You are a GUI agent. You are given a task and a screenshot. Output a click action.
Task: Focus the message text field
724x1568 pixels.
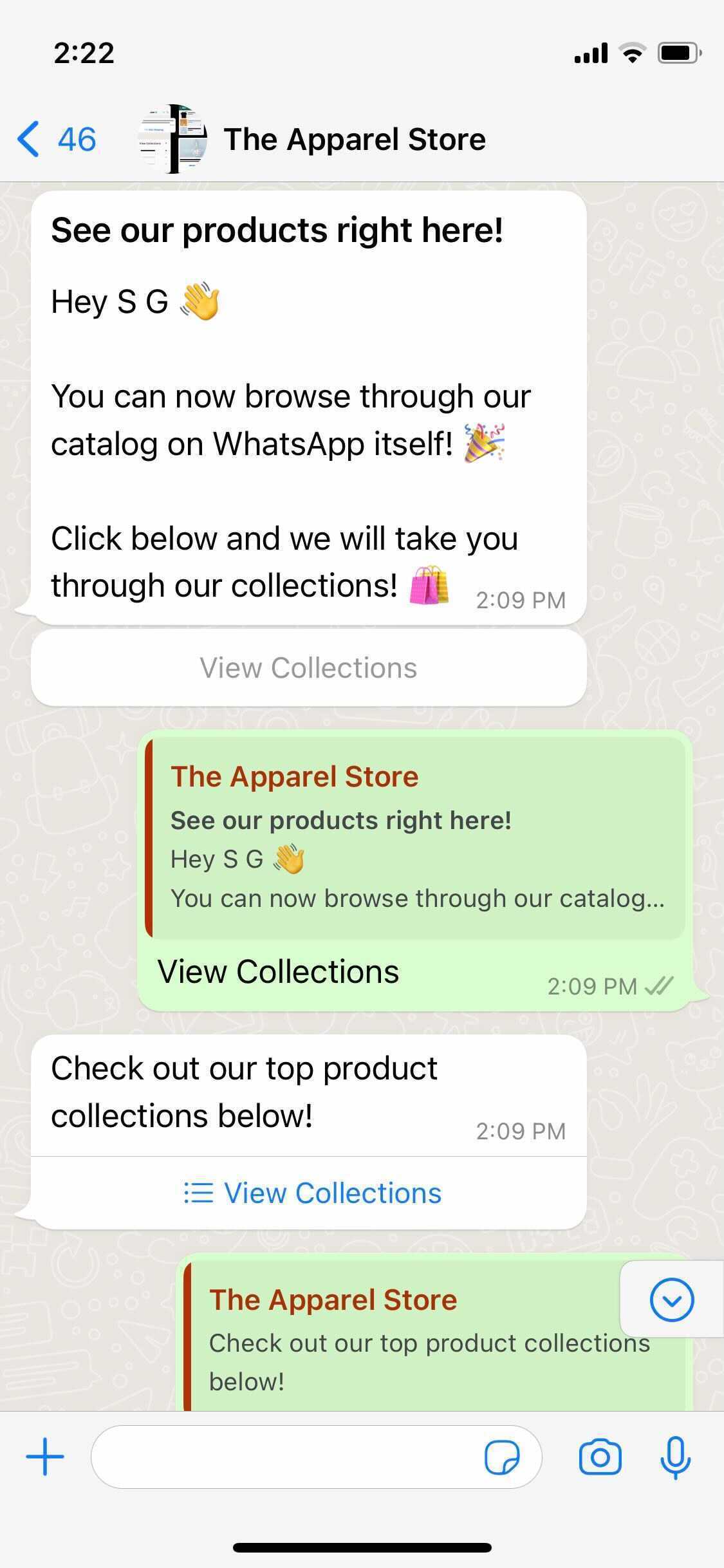[283, 1457]
